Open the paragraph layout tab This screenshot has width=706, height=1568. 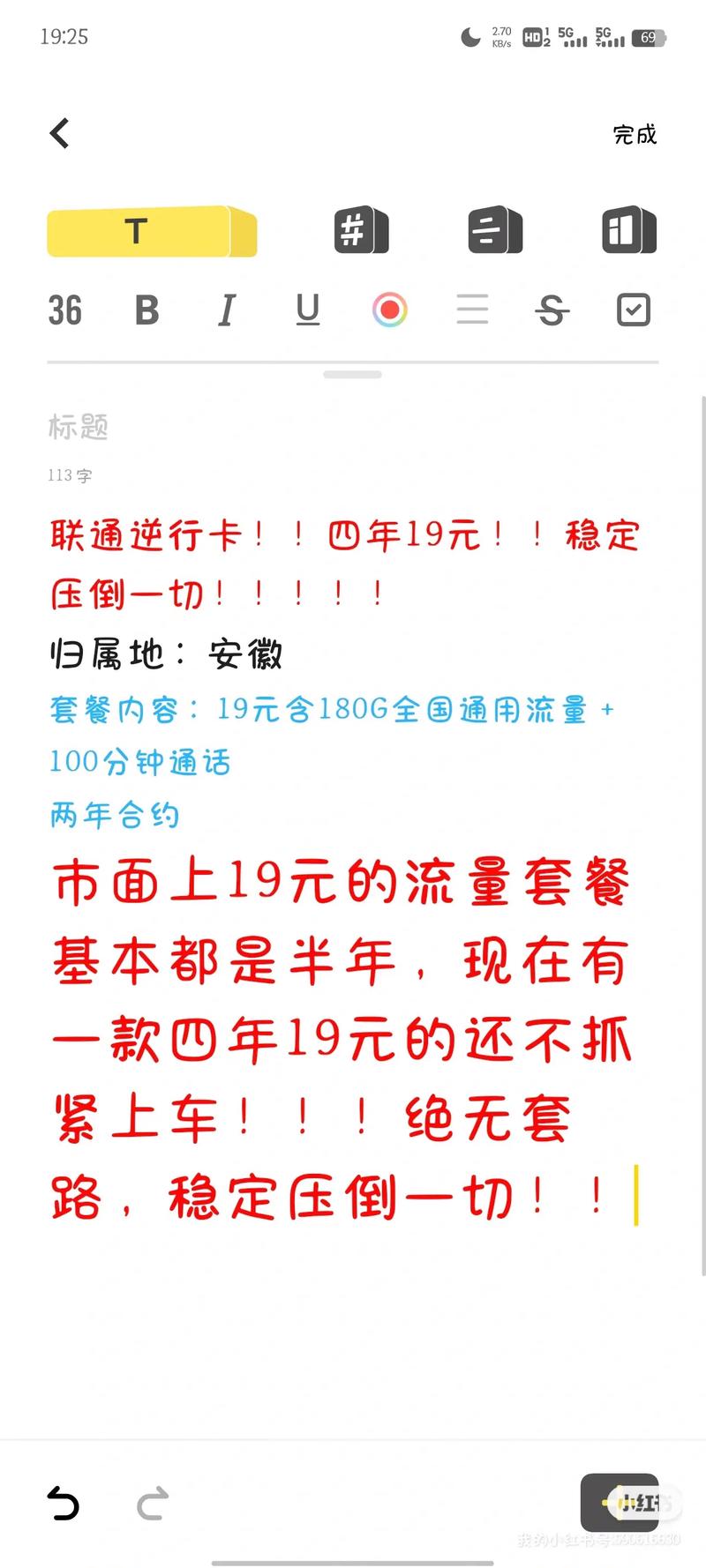pos(494,232)
